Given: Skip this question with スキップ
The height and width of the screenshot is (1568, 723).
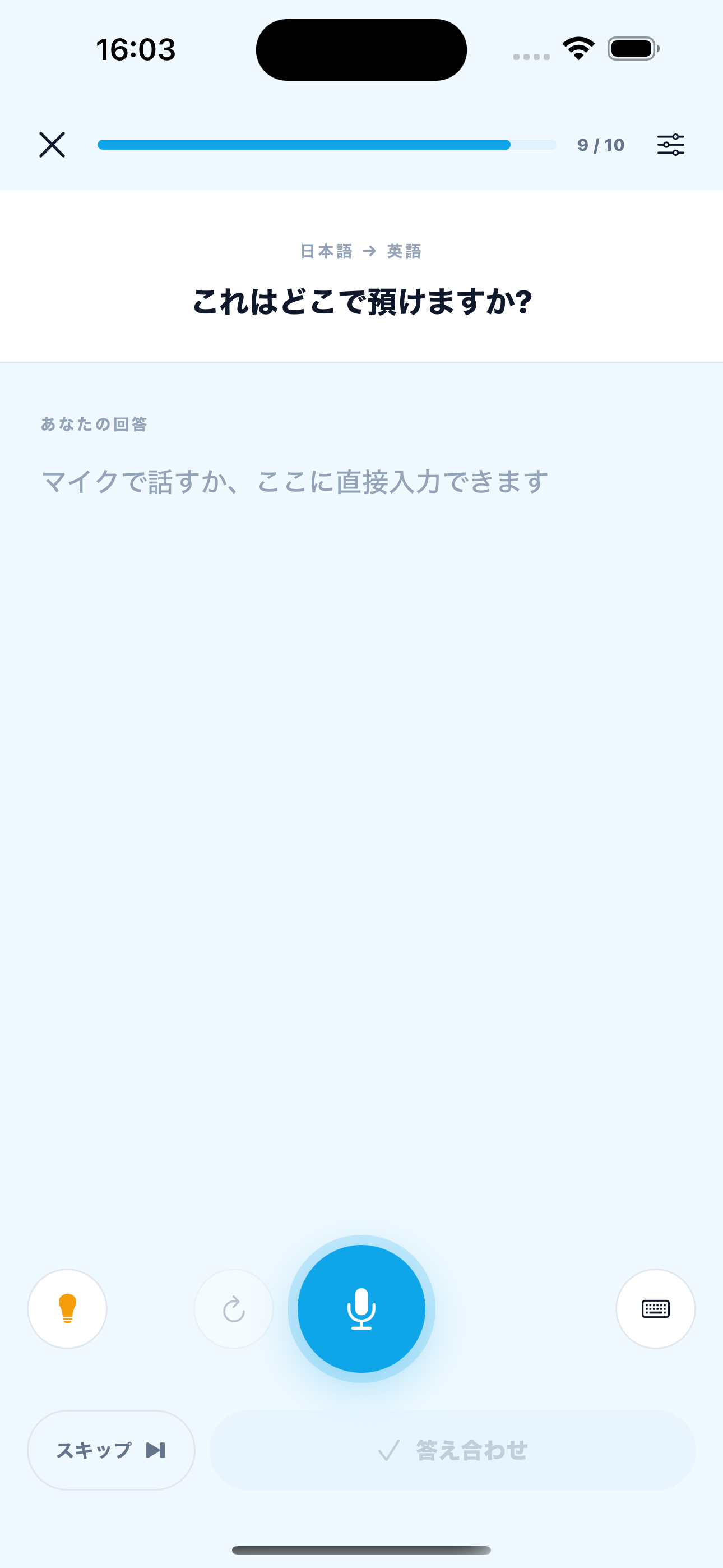Looking at the screenshot, I should [112, 1450].
